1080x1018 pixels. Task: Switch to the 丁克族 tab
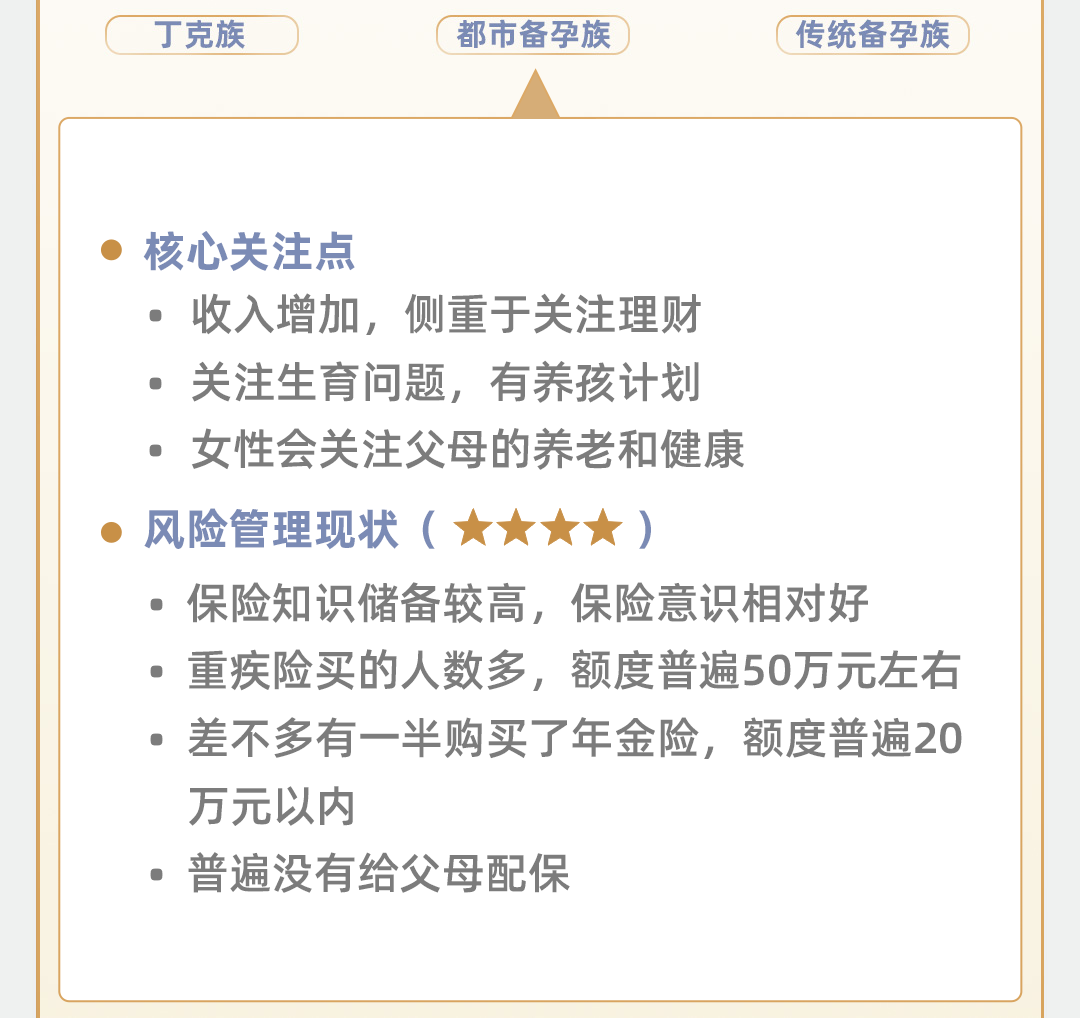(x=201, y=35)
